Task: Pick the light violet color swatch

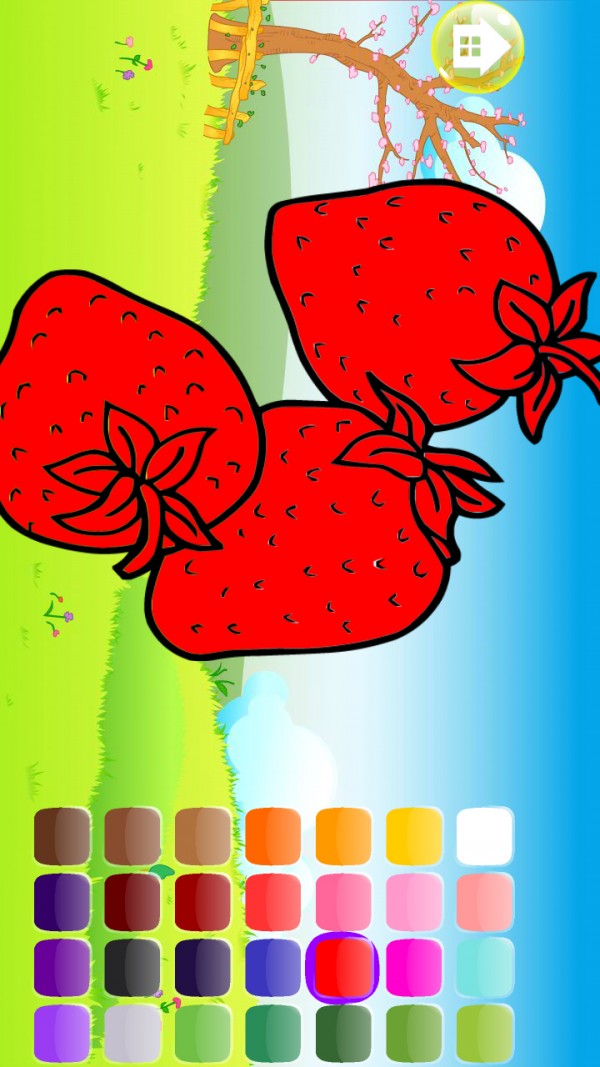Action: pos(62,1033)
